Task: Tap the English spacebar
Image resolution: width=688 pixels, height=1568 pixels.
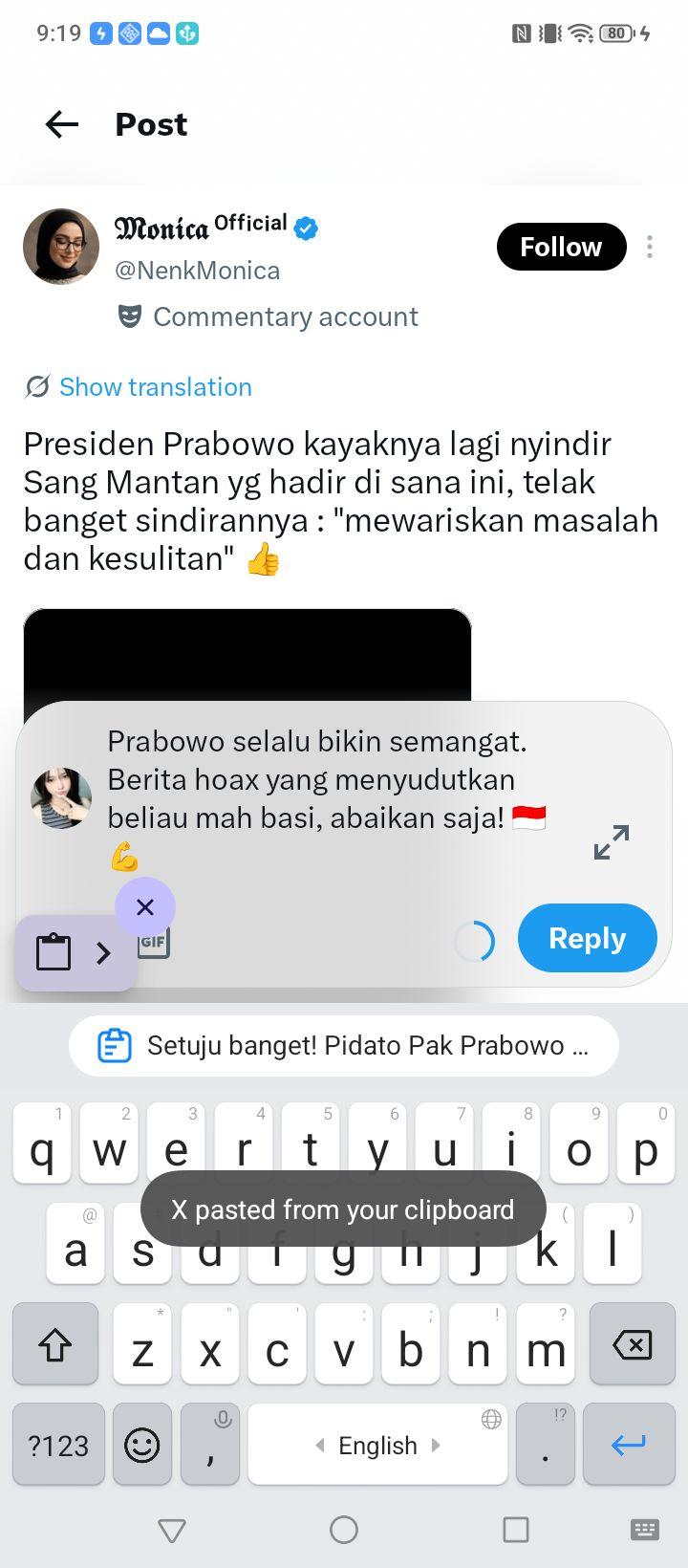Action: (377, 1444)
